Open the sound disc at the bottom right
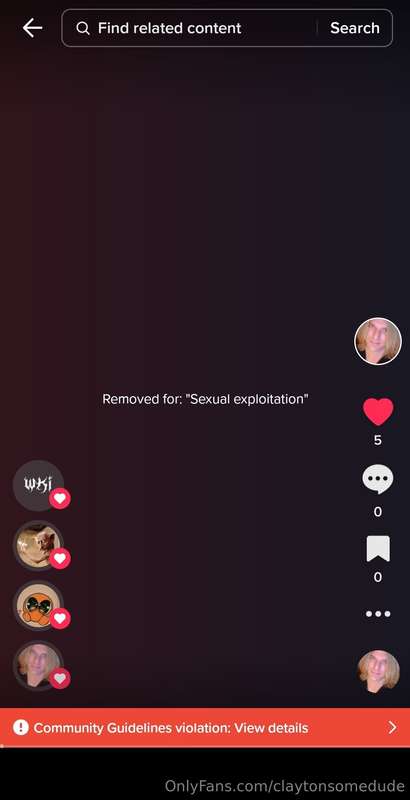The height and width of the screenshot is (800, 410). pyautogui.click(x=378, y=671)
